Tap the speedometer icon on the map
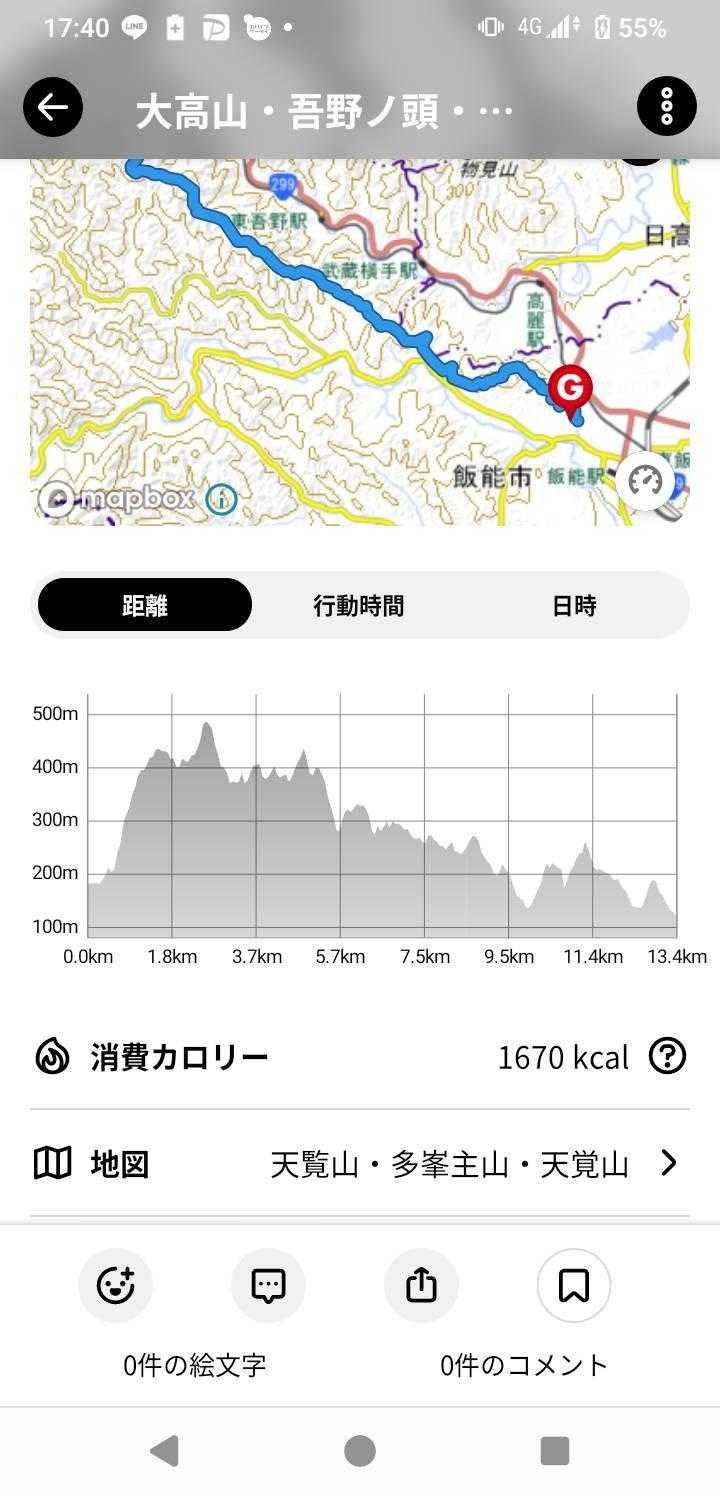Image resolution: width=720 pixels, height=1496 pixels. coord(645,481)
